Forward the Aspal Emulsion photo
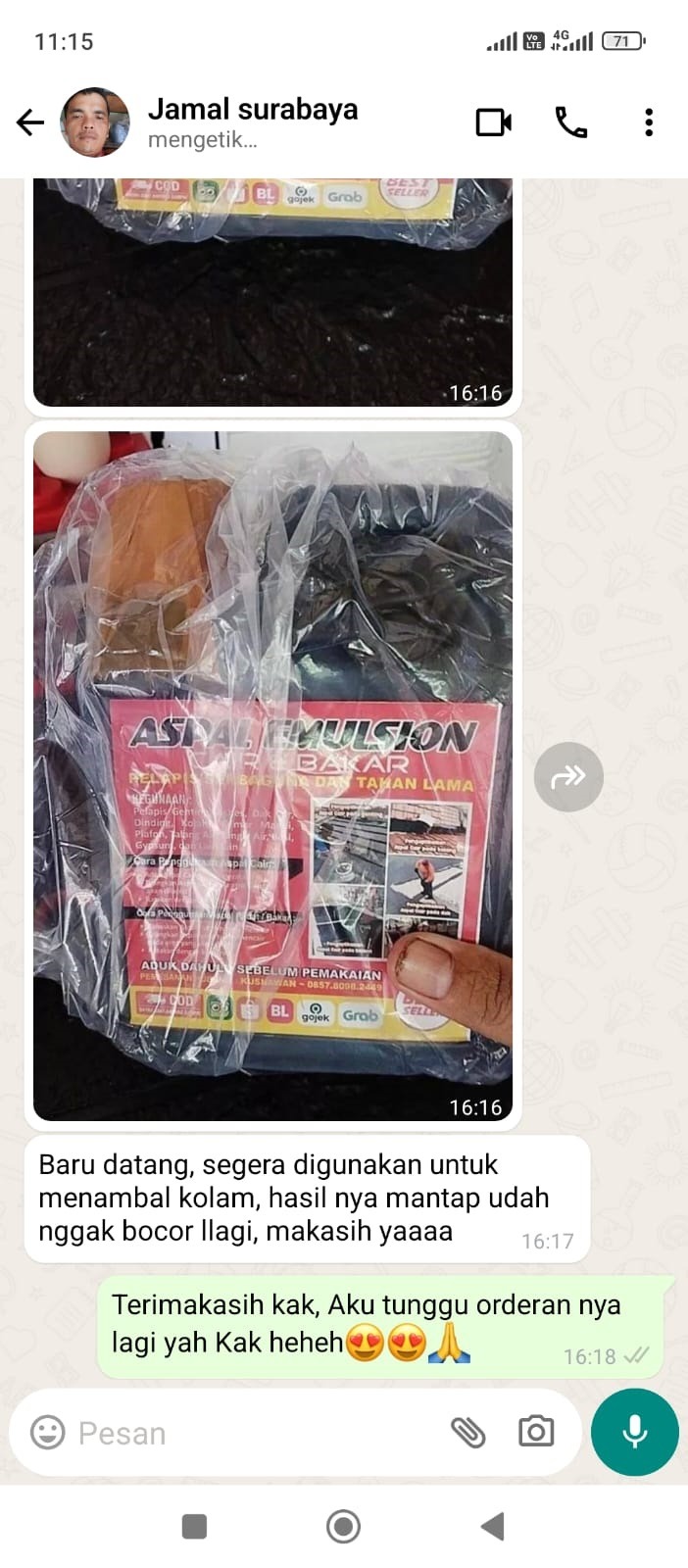The height and width of the screenshot is (1568, 688). pyautogui.click(x=568, y=777)
